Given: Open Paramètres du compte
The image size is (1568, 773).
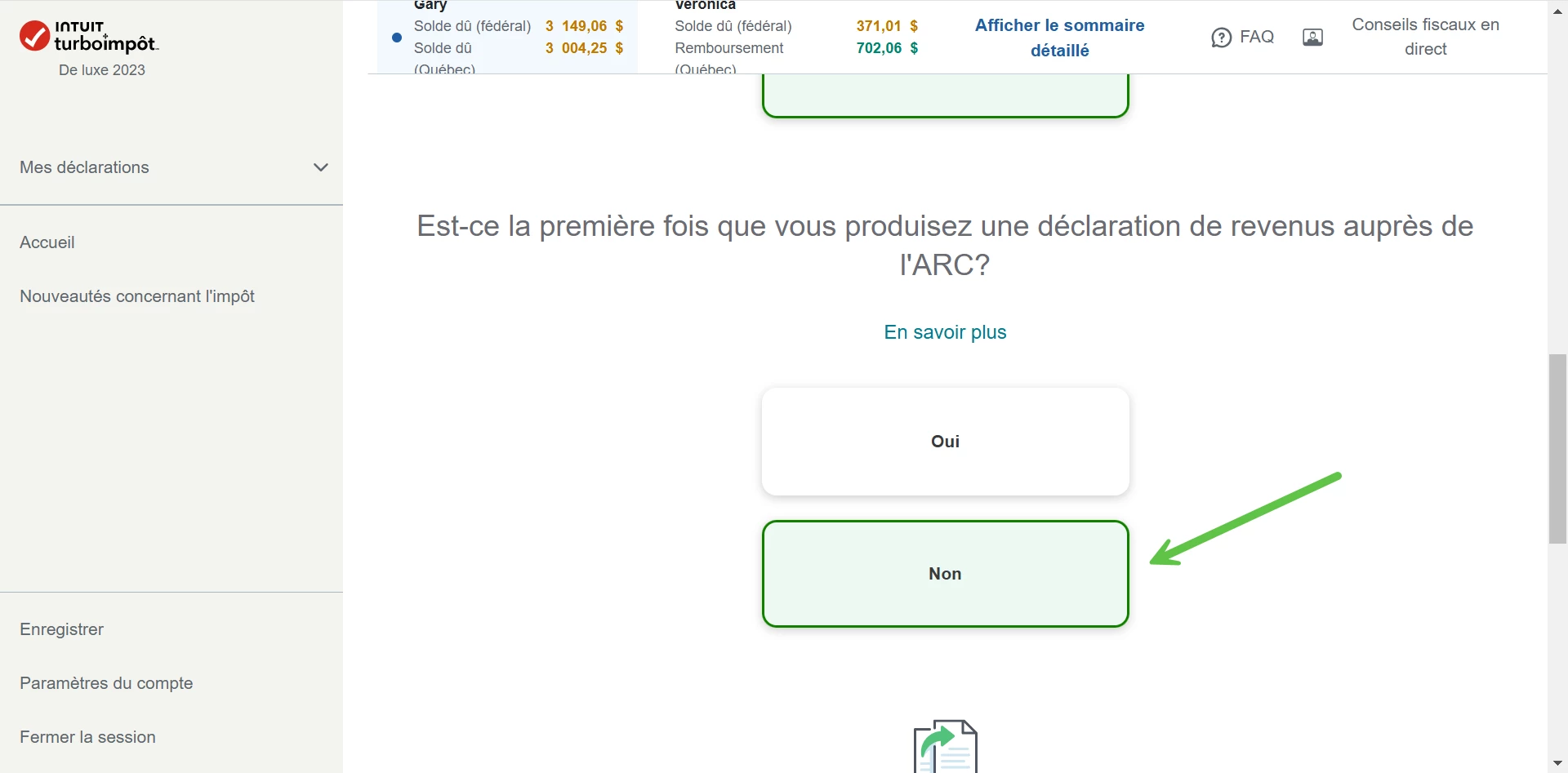Looking at the screenshot, I should (106, 683).
